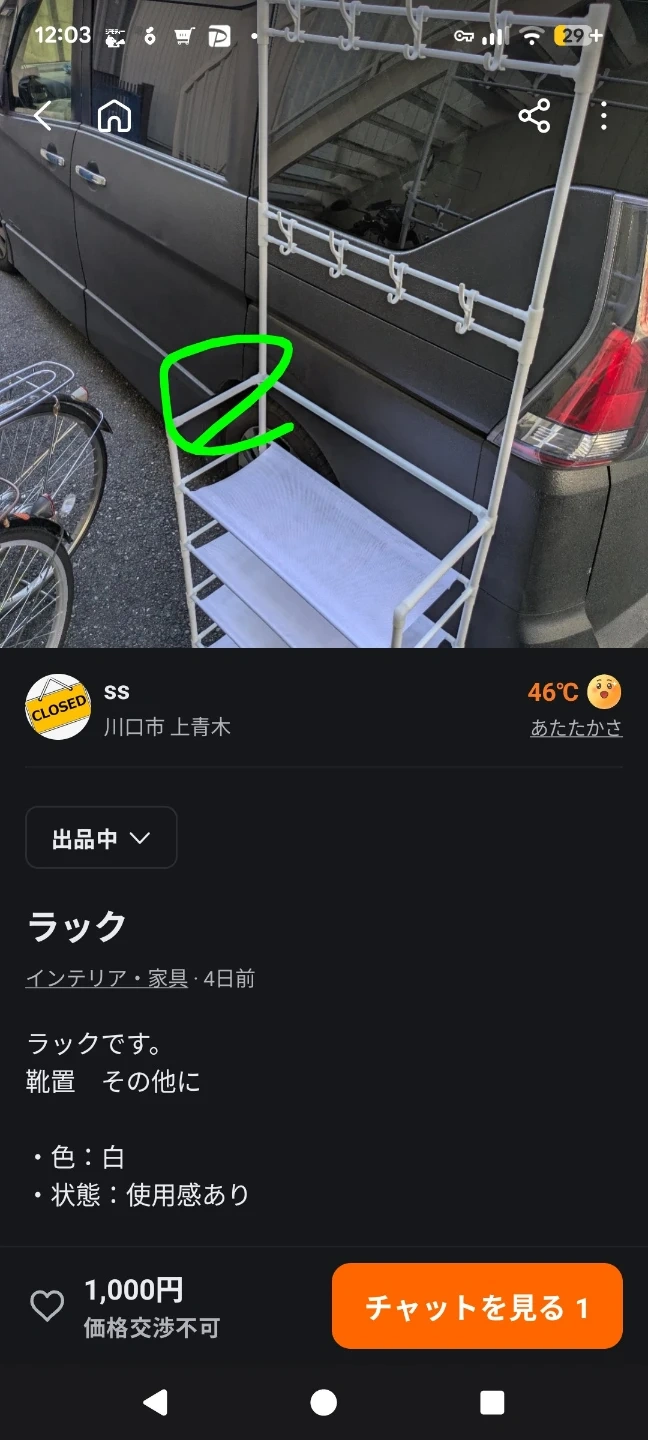Open the three-dot overflow menu
Screen dimensions: 648x1440
point(604,116)
